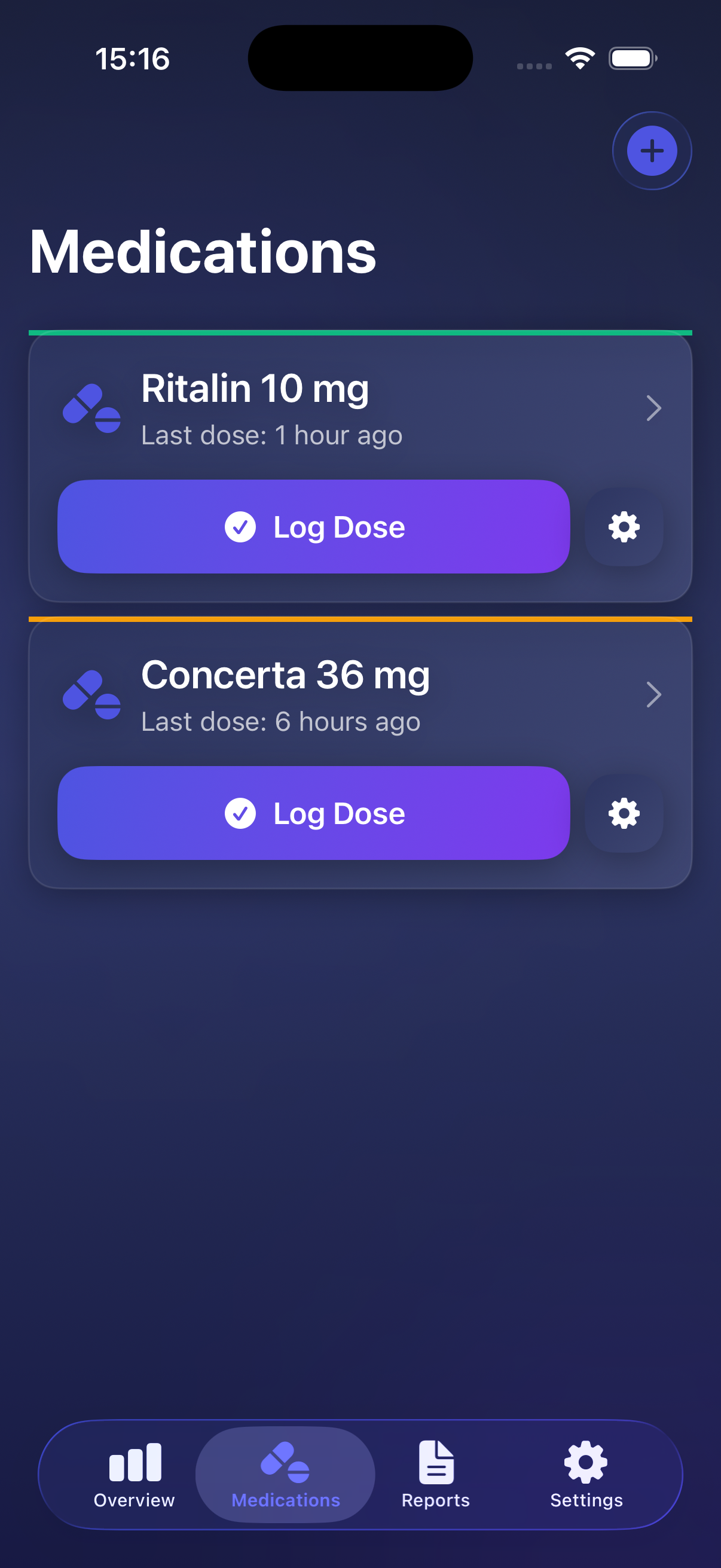Viewport: 721px width, 1568px height.
Task: Tap the green status bar above Ritalin card
Action: pos(360,332)
